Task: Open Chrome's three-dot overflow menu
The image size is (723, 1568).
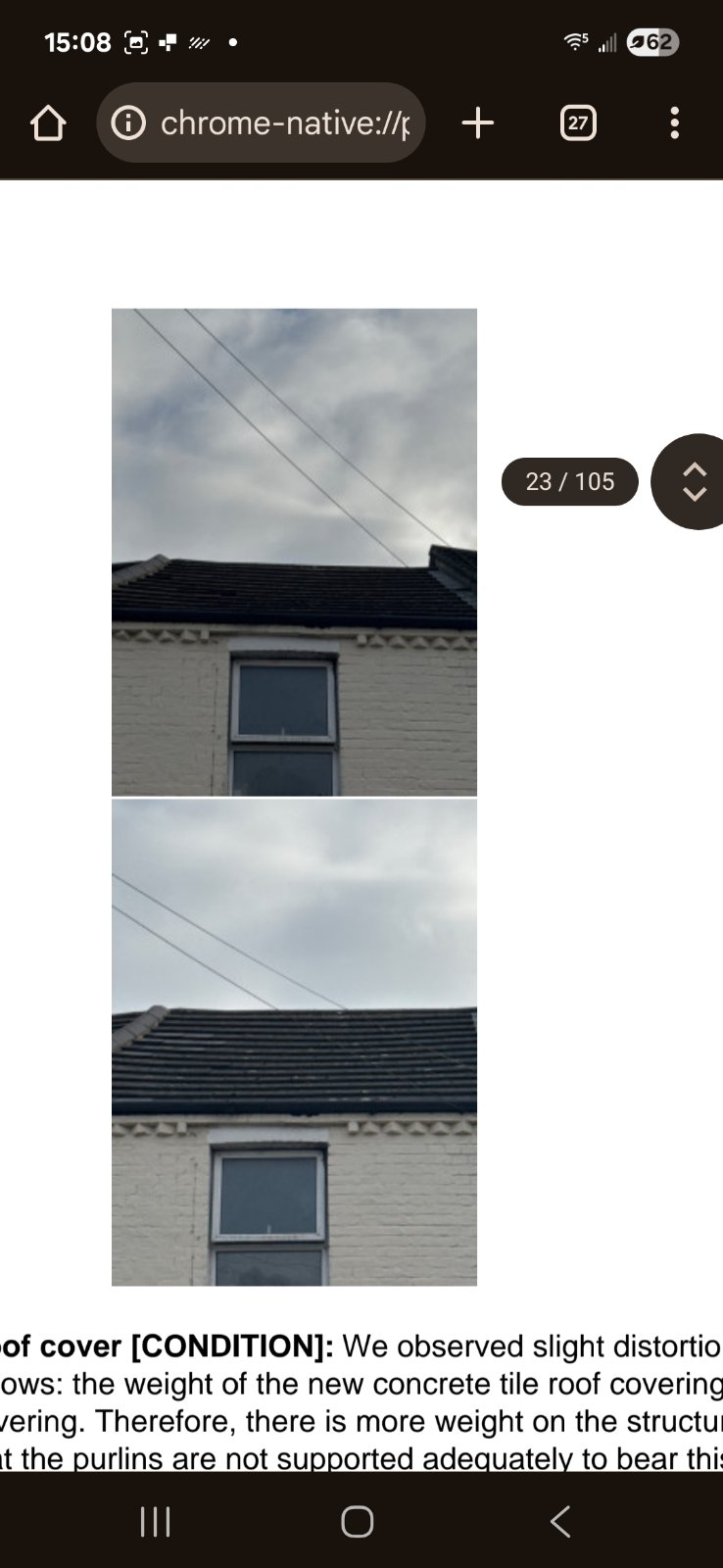Action: coord(674,123)
